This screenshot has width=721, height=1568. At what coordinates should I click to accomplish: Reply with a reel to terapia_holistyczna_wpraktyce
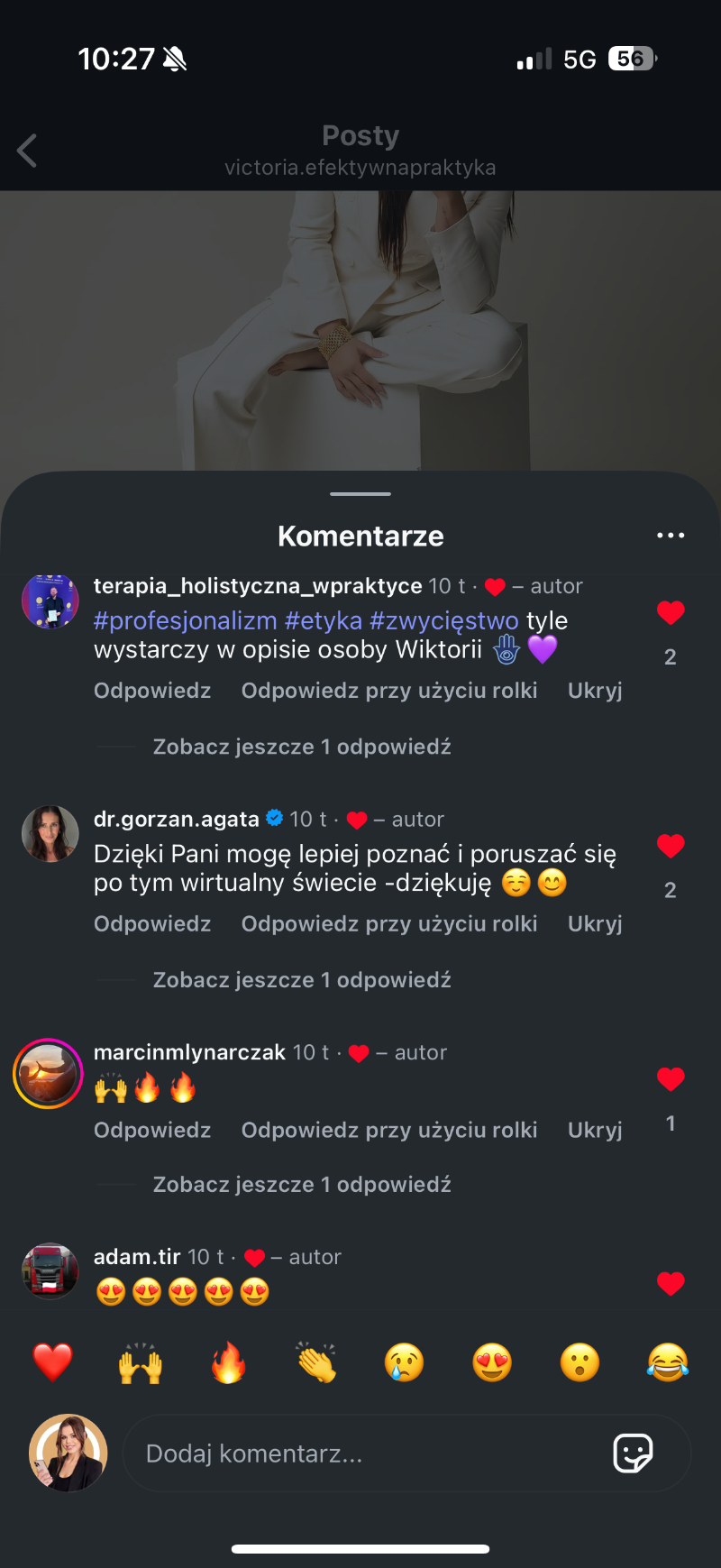coord(388,691)
